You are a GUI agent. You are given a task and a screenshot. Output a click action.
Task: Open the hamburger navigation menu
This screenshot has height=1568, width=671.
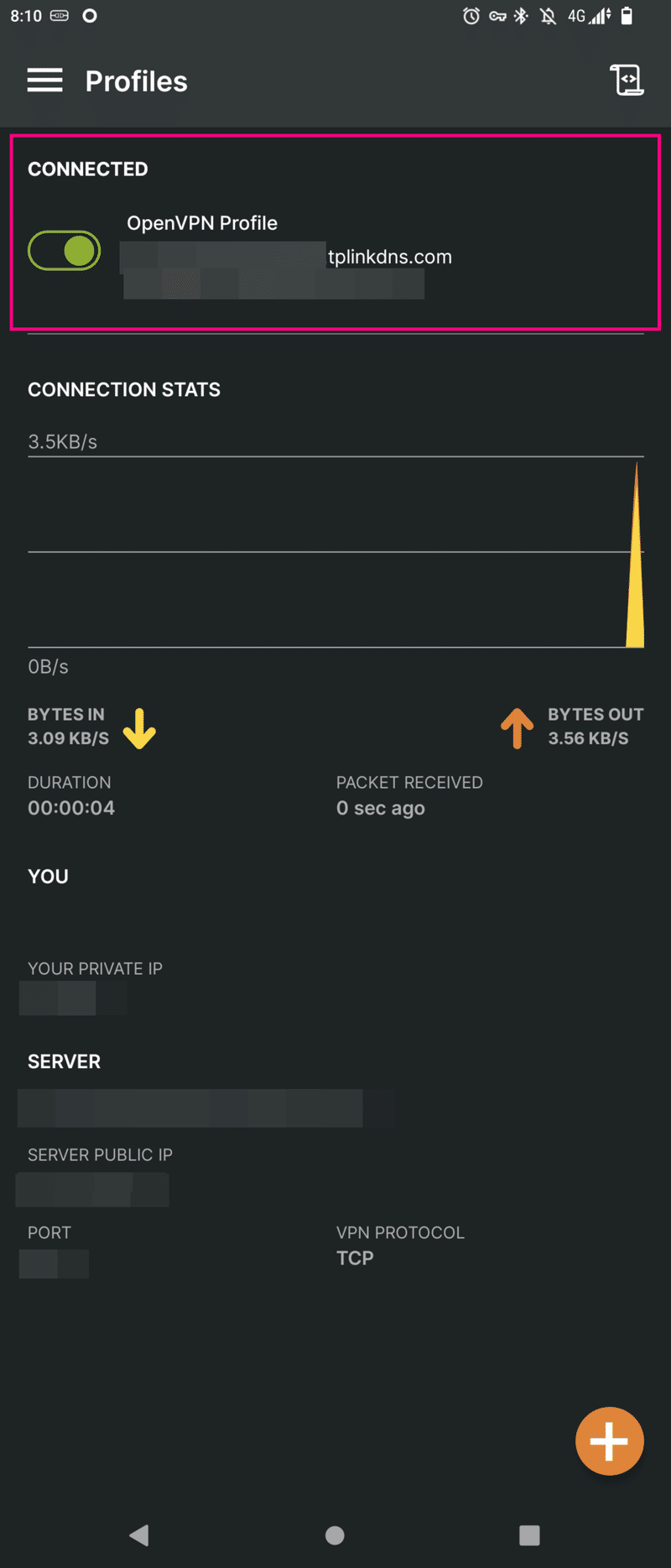point(44,81)
